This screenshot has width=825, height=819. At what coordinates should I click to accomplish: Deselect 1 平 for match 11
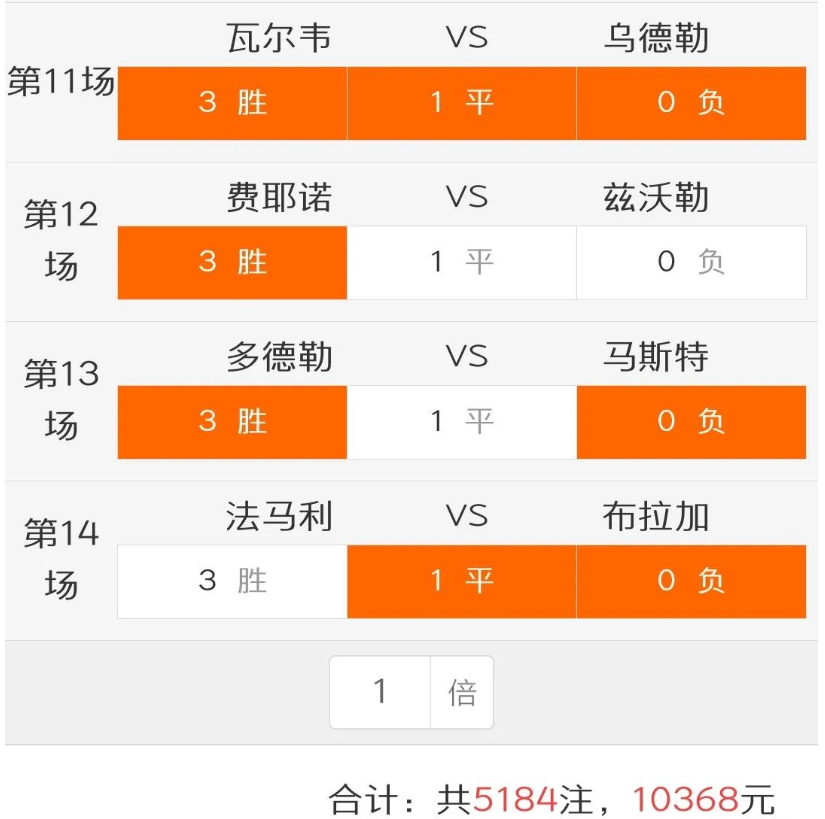461,103
